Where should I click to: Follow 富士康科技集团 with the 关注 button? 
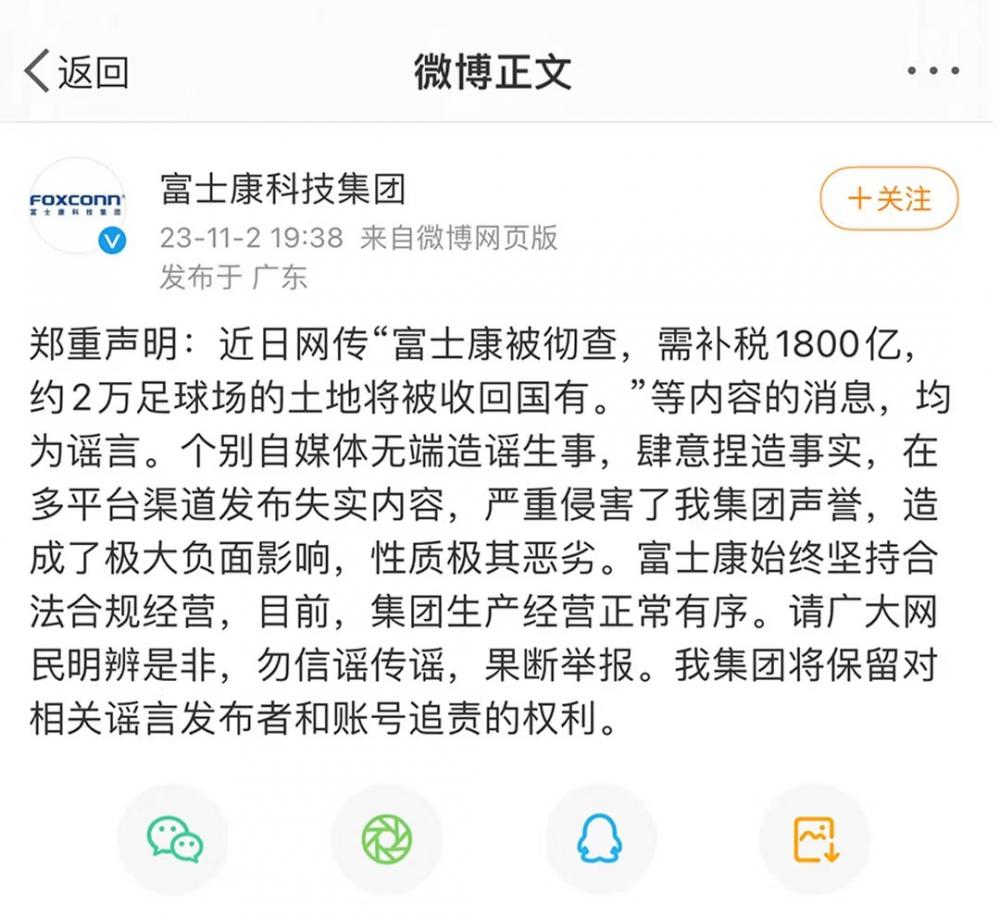click(889, 199)
